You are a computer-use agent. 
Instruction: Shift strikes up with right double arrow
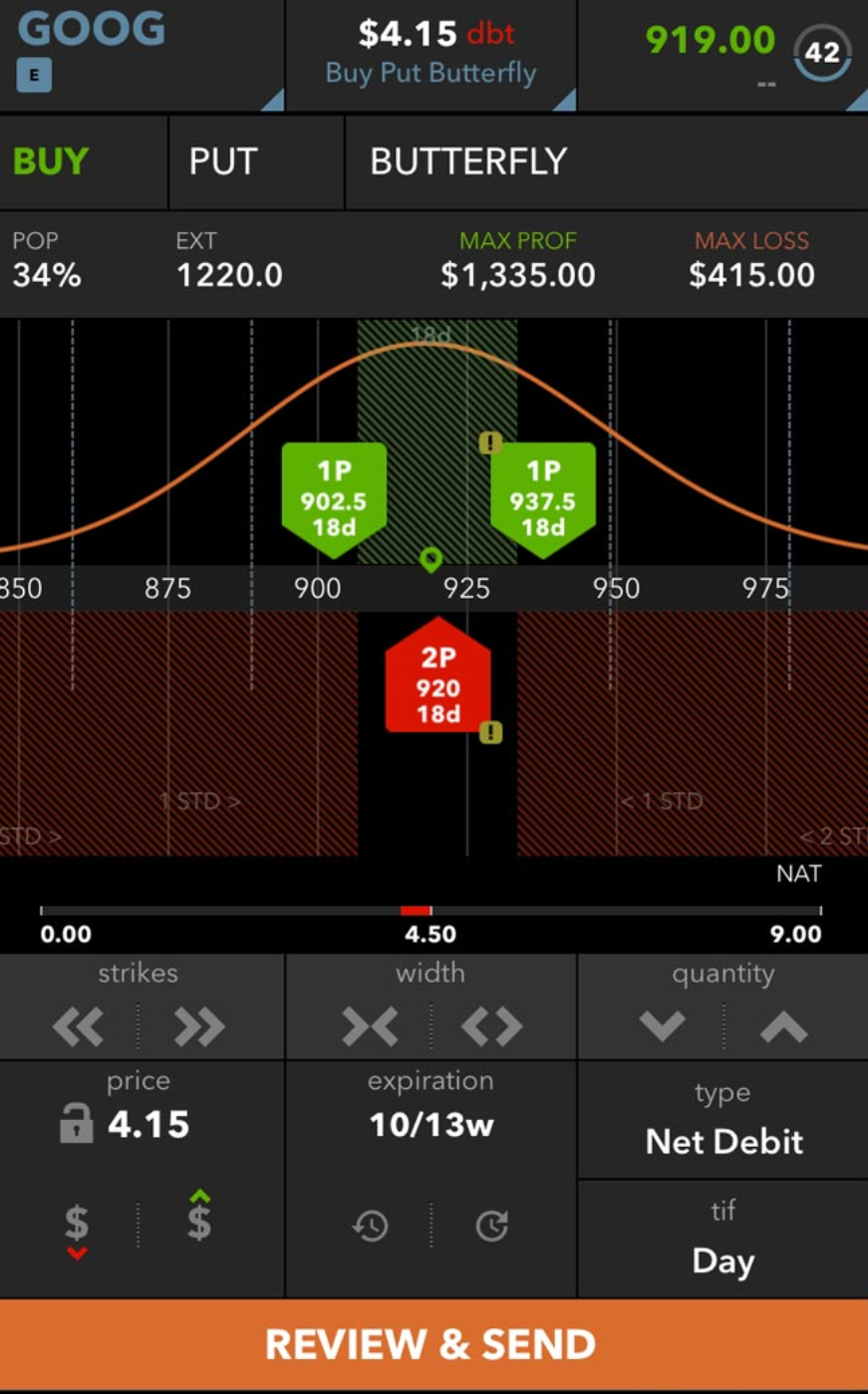(x=199, y=1026)
